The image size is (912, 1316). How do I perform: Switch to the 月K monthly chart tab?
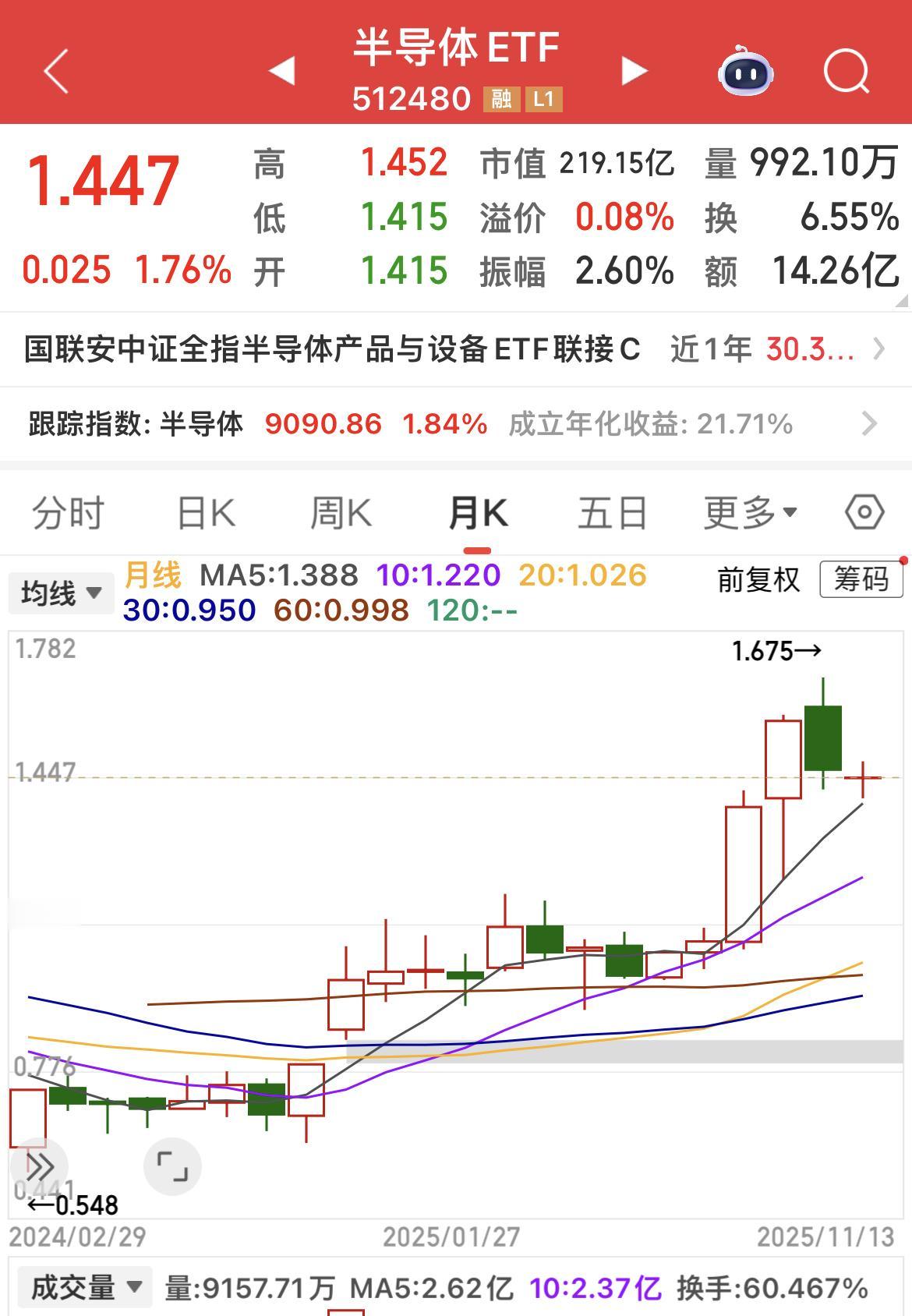pos(479,512)
